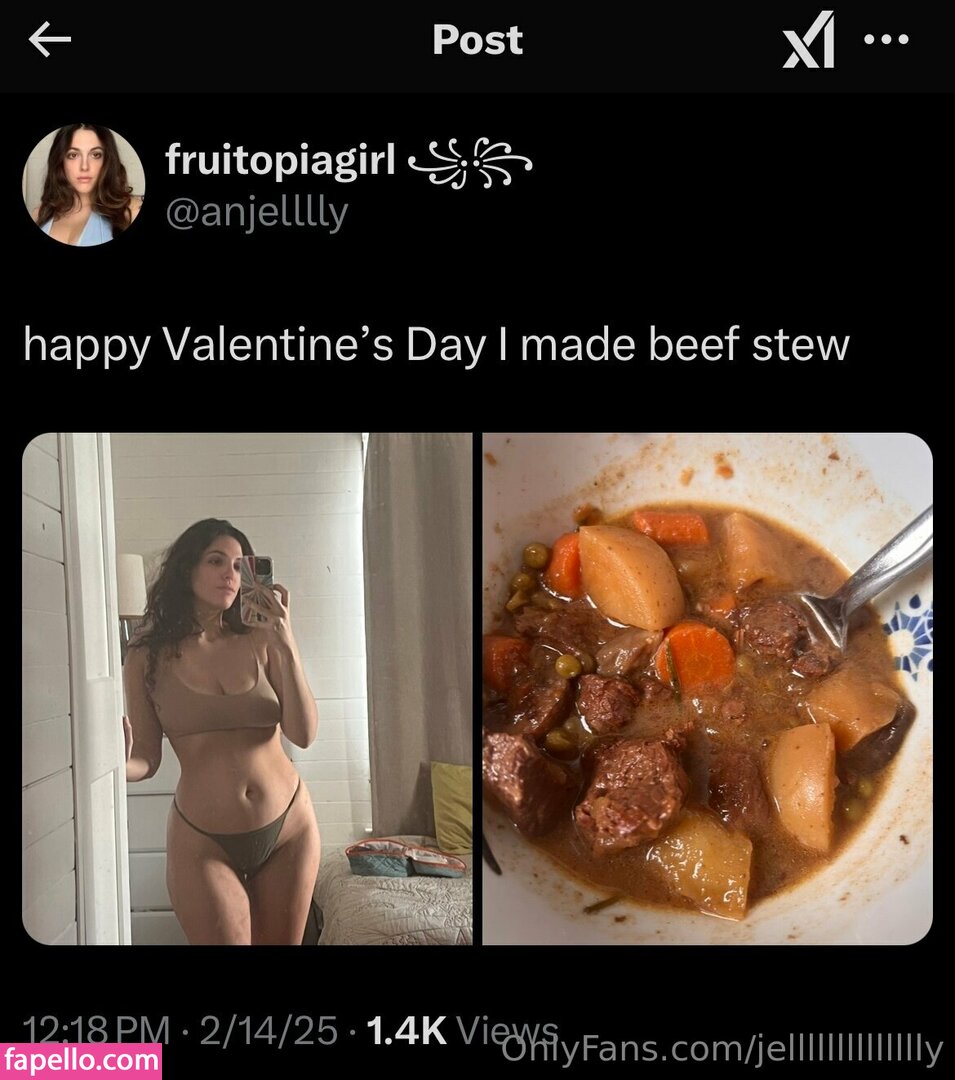
Task: Open the three-dot overflow menu
Action: (x=886, y=40)
